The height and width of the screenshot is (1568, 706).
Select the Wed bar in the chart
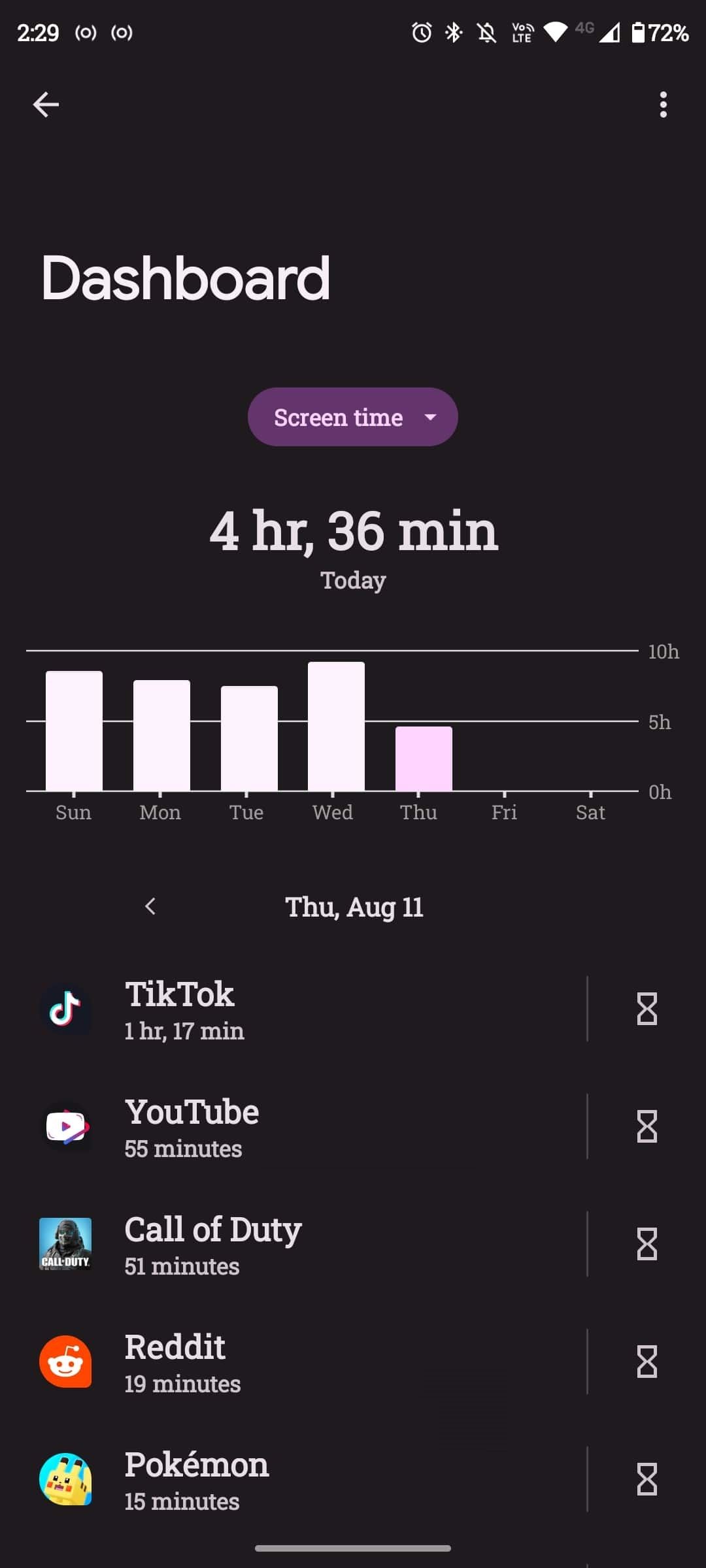coord(336,727)
